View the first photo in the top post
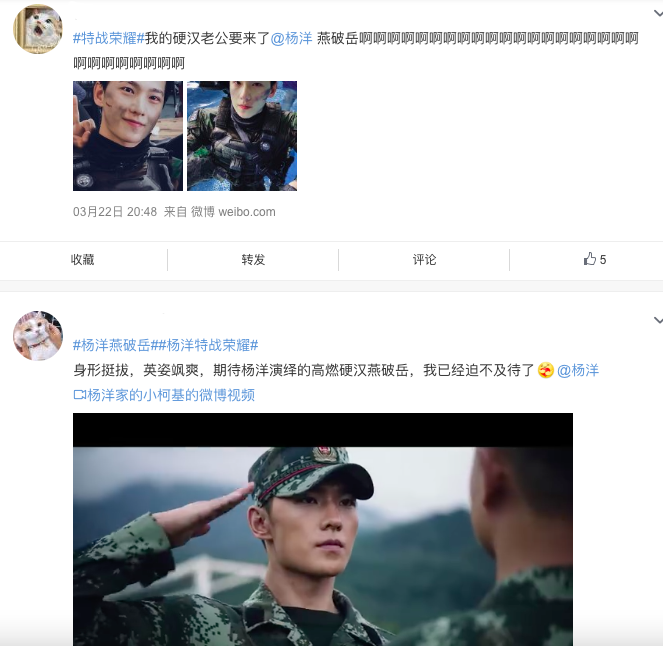The image size is (663, 646). (x=128, y=136)
